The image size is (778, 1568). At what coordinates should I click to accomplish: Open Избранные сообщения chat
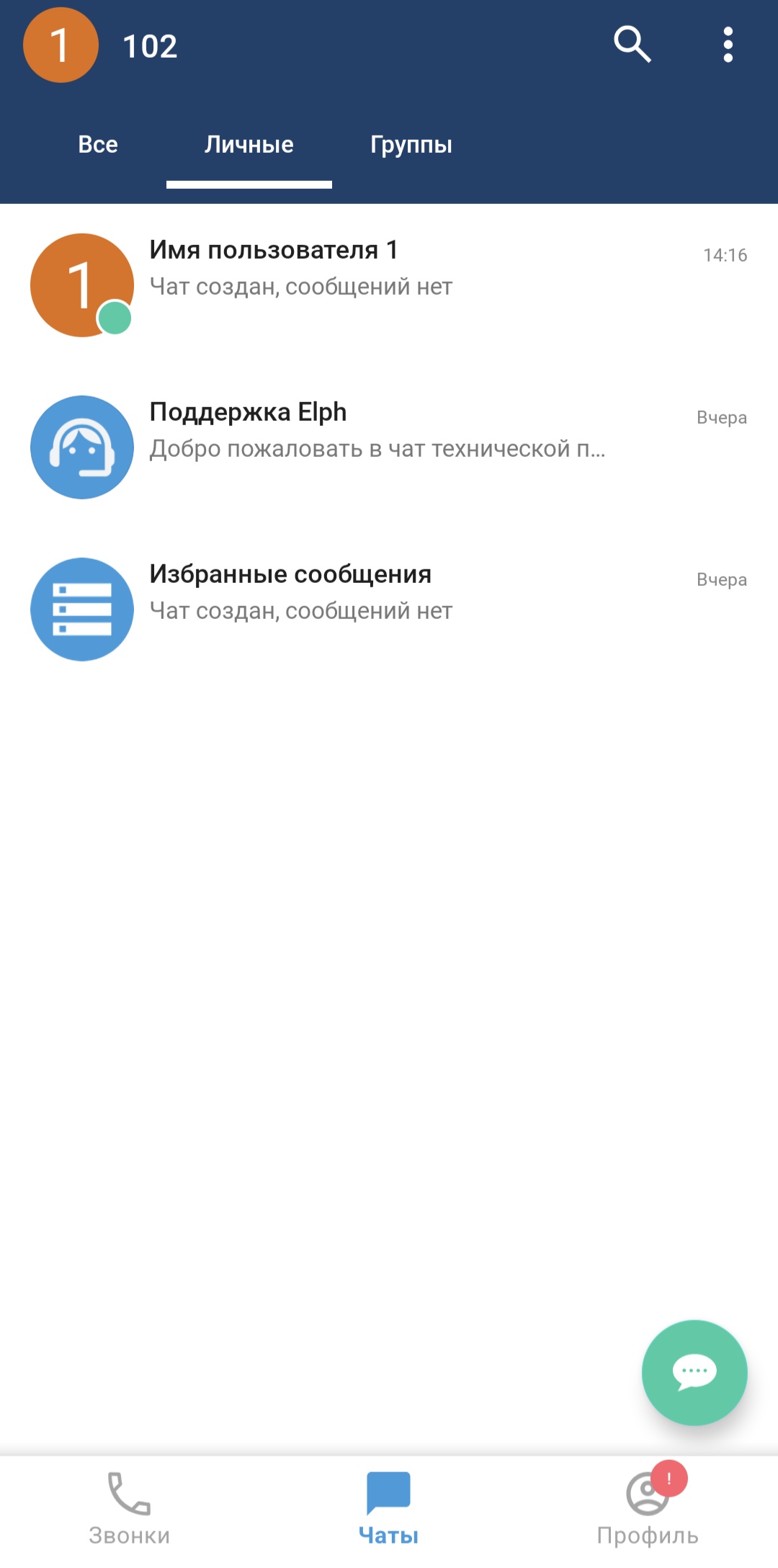coord(389,609)
